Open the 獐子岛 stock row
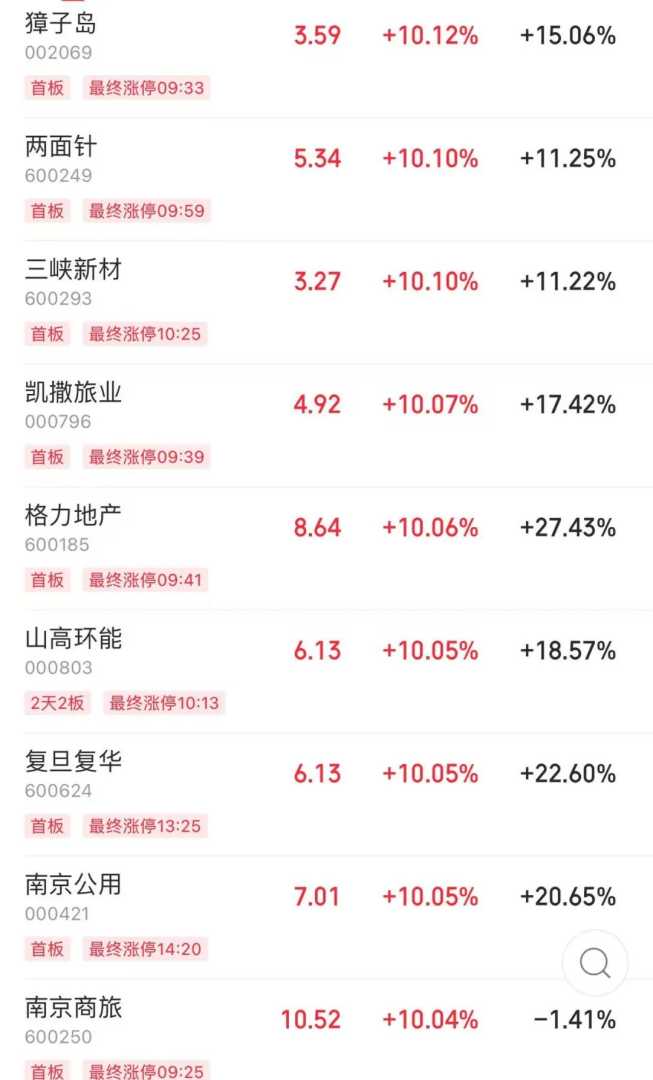 61,23
